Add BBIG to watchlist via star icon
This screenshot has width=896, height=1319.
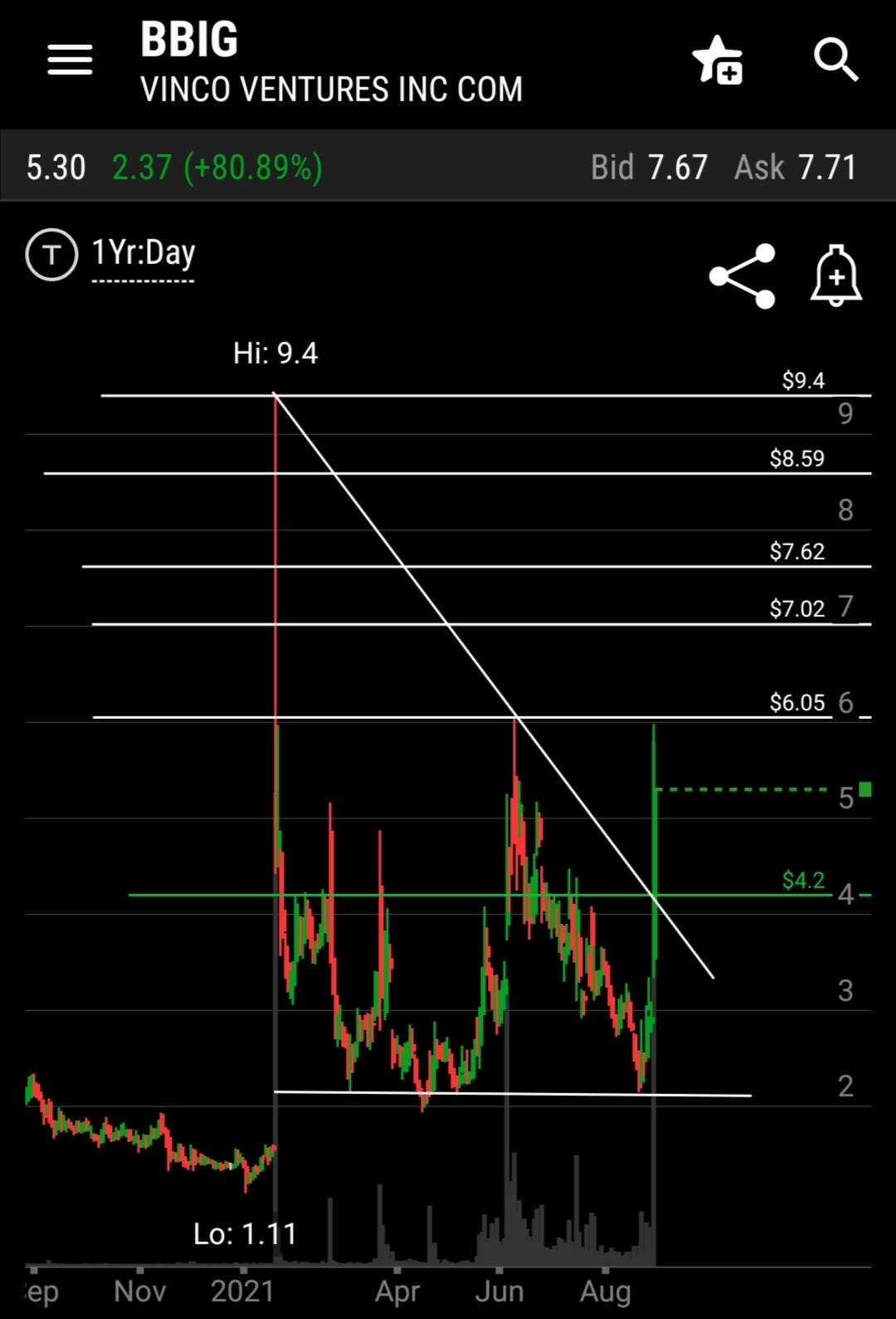click(718, 60)
